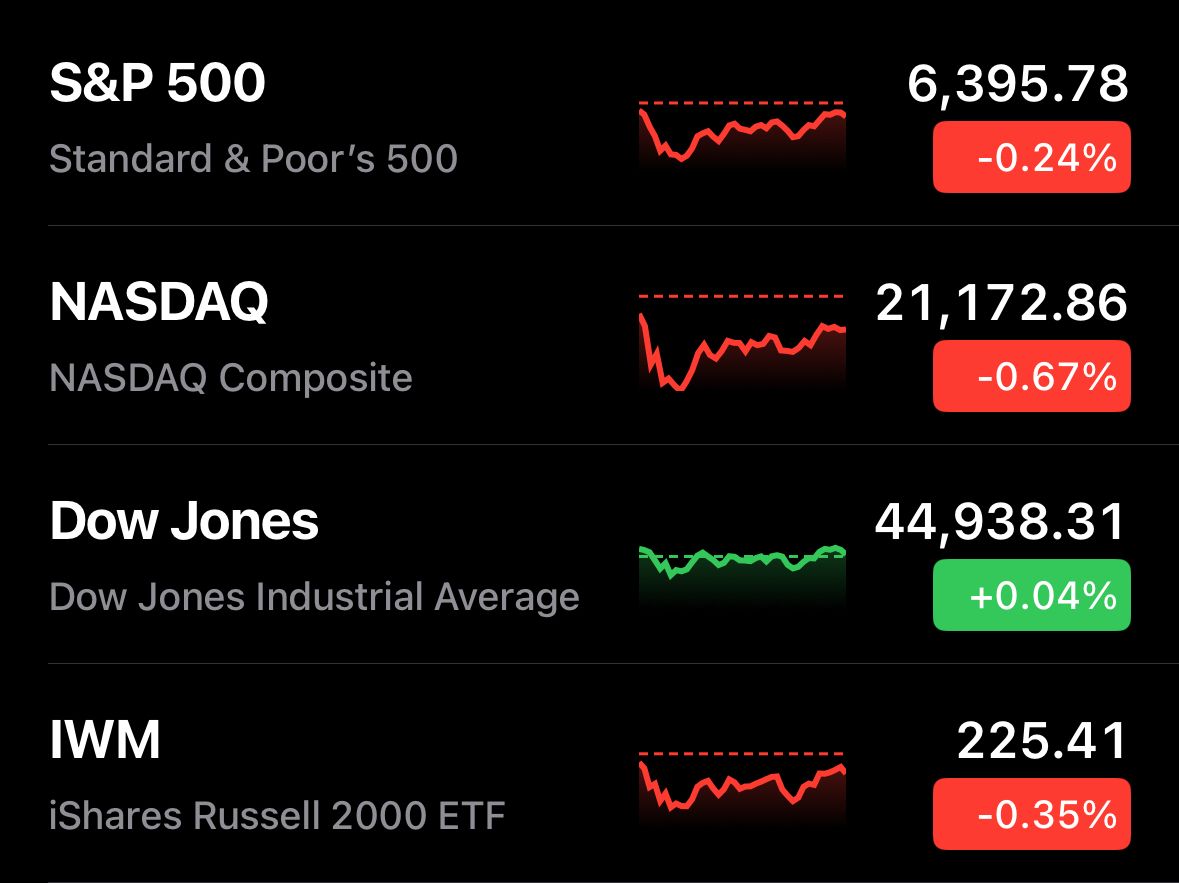Toggle the S&P 500 -0.24% change badge
Viewport: 1179px width, 883px height.
[1031, 157]
